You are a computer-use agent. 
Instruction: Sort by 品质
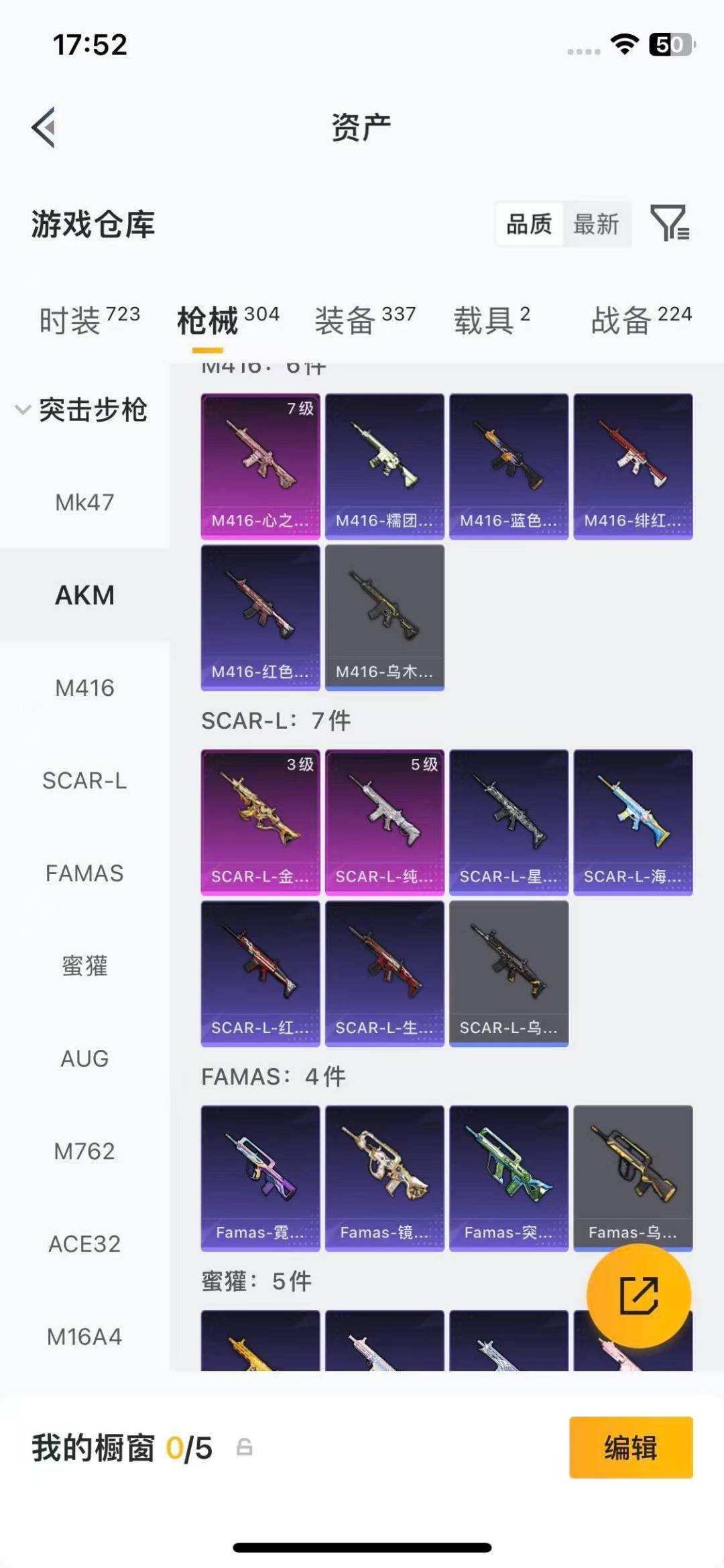tap(530, 224)
